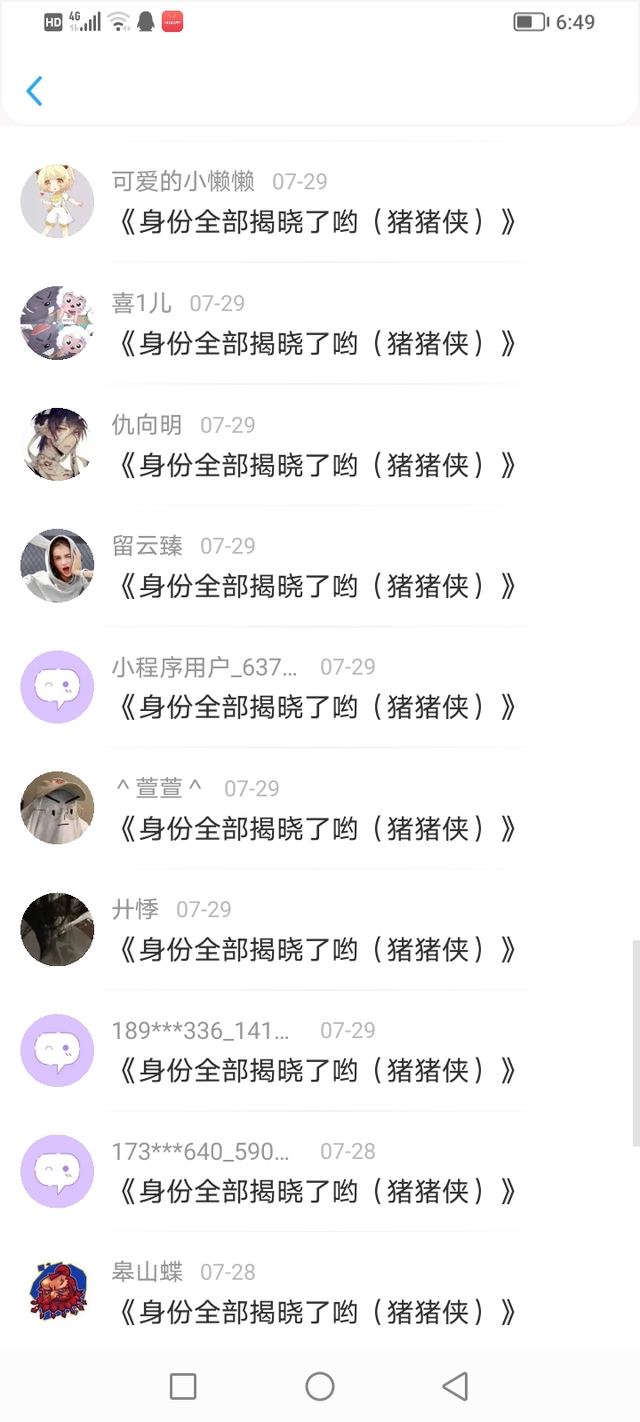Open the comment from ^萱萱^
The width and height of the screenshot is (640, 1422).
click(316, 828)
